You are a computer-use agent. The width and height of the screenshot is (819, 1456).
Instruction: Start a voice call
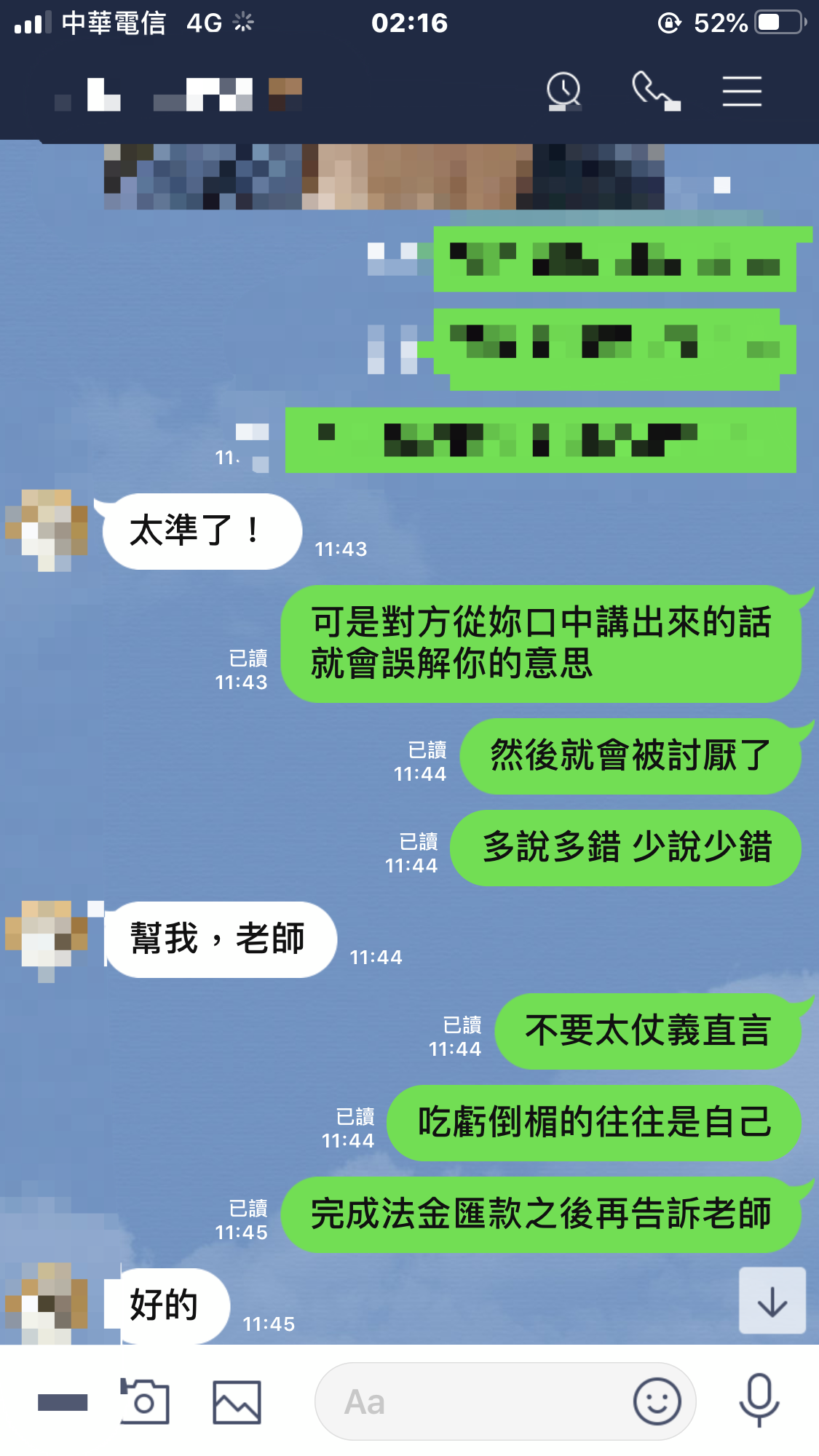[x=654, y=91]
